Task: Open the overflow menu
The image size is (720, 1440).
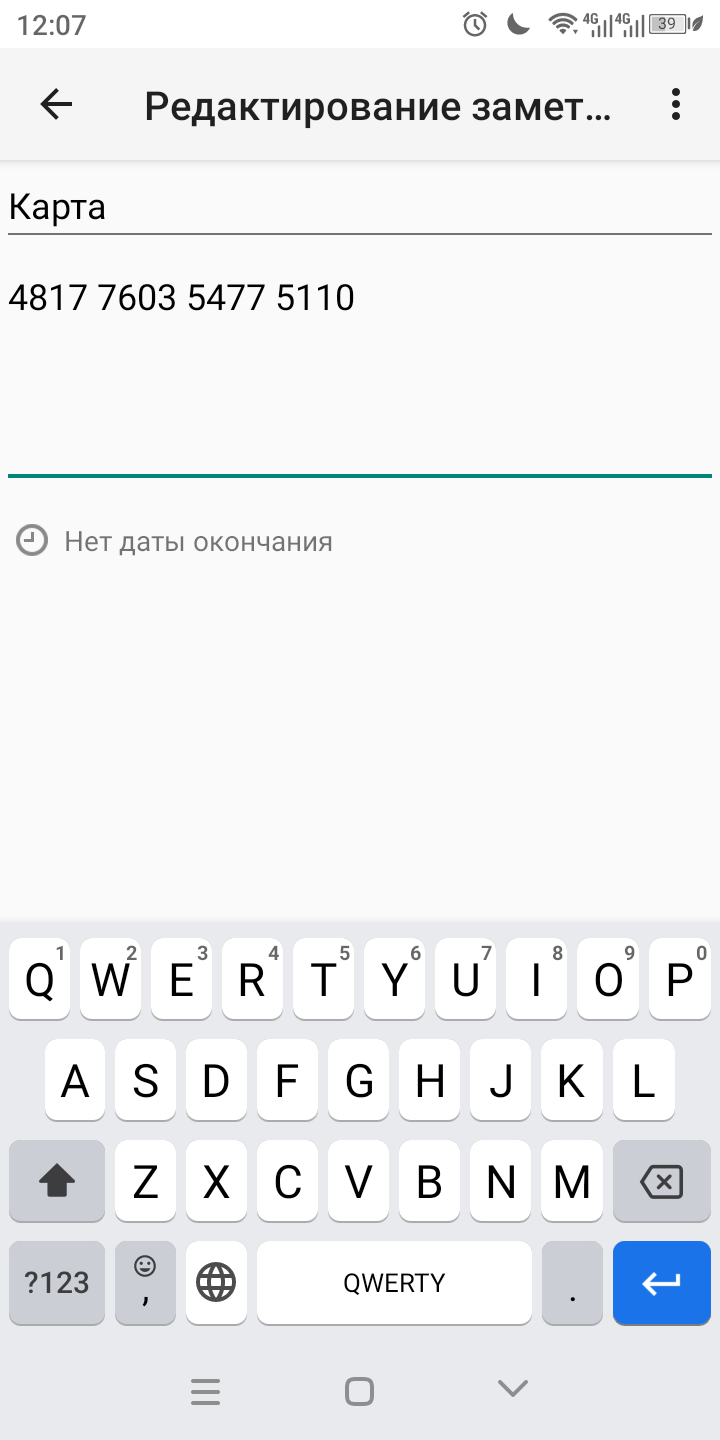Action: (676, 104)
